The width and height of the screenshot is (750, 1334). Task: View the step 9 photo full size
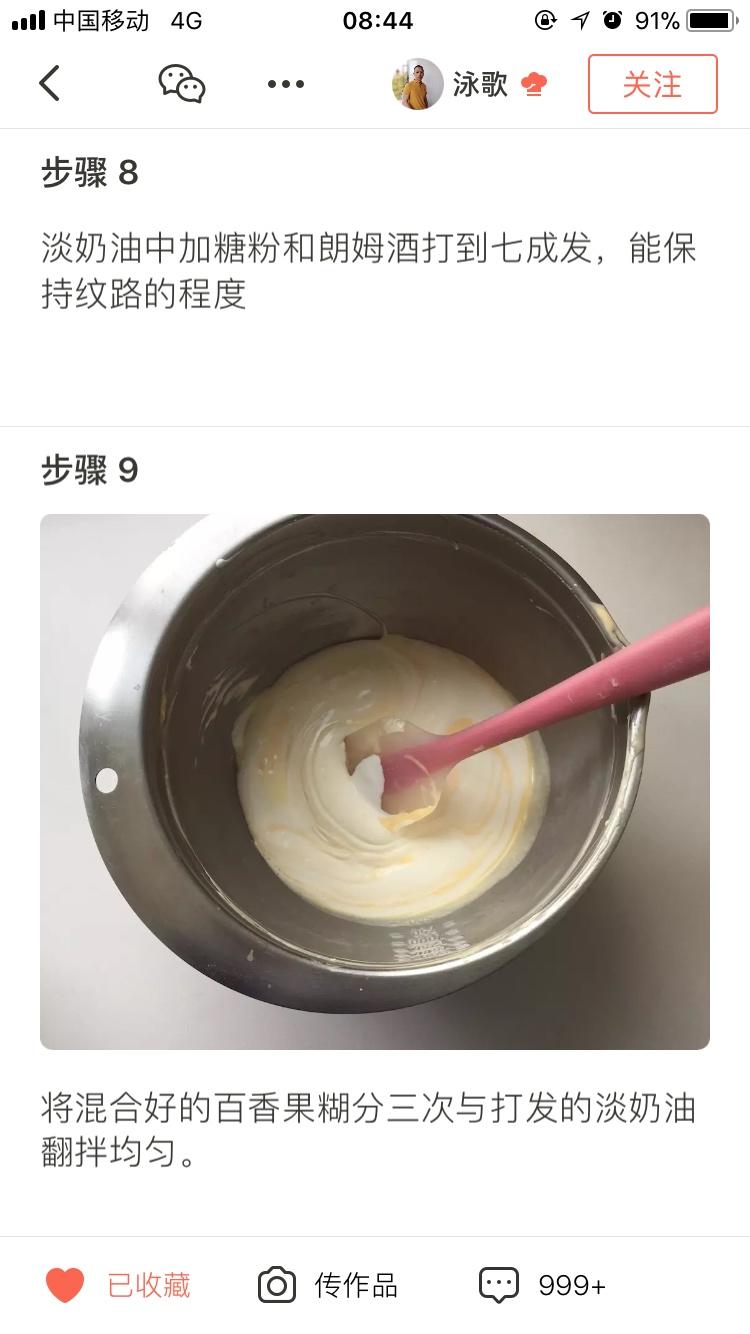coord(375,781)
